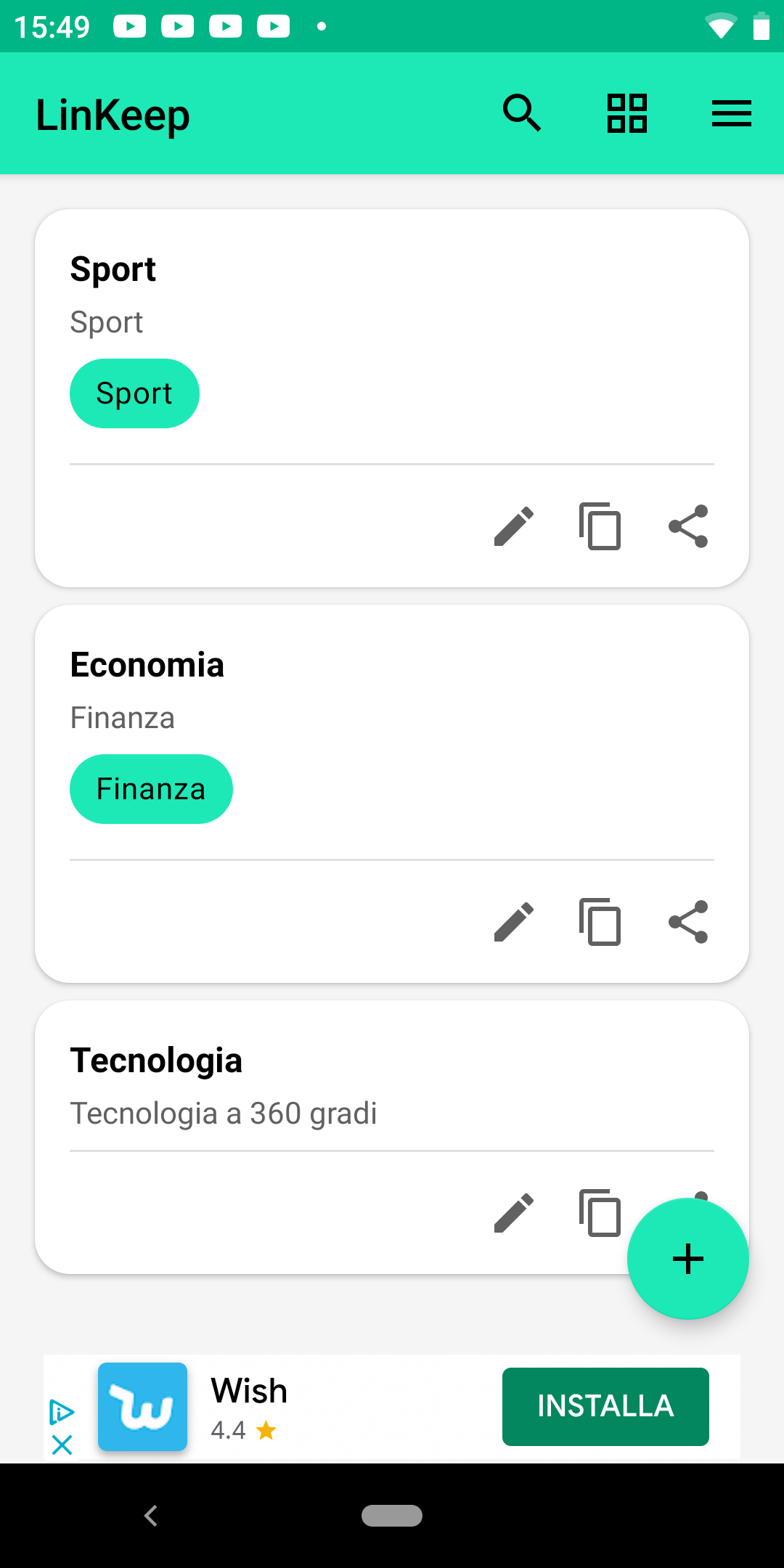784x1568 pixels.
Task: Select the Finanza tag chip
Action: coord(151,789)
